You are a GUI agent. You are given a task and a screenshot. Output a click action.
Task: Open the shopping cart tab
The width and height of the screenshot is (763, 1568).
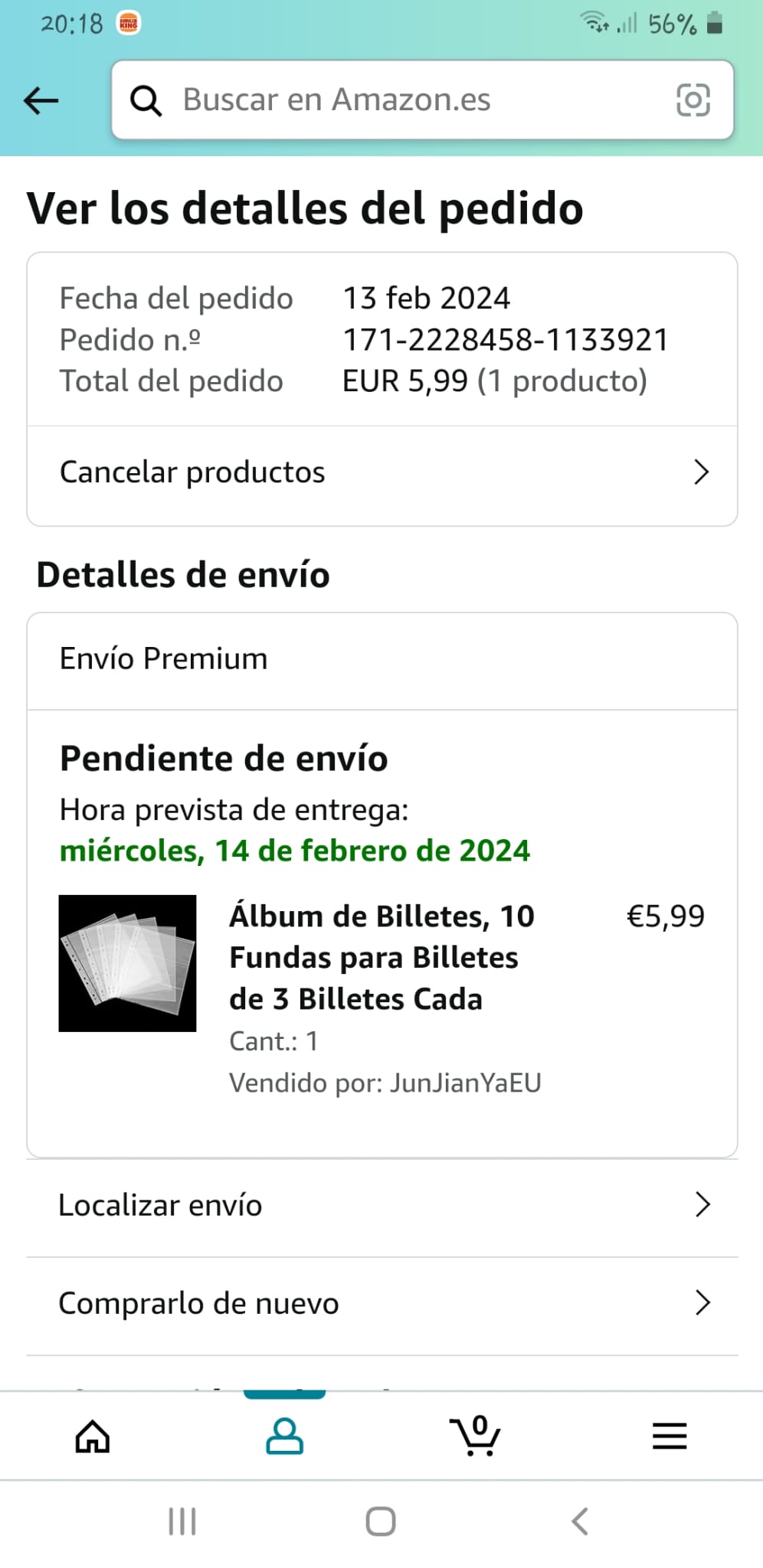476,1436
